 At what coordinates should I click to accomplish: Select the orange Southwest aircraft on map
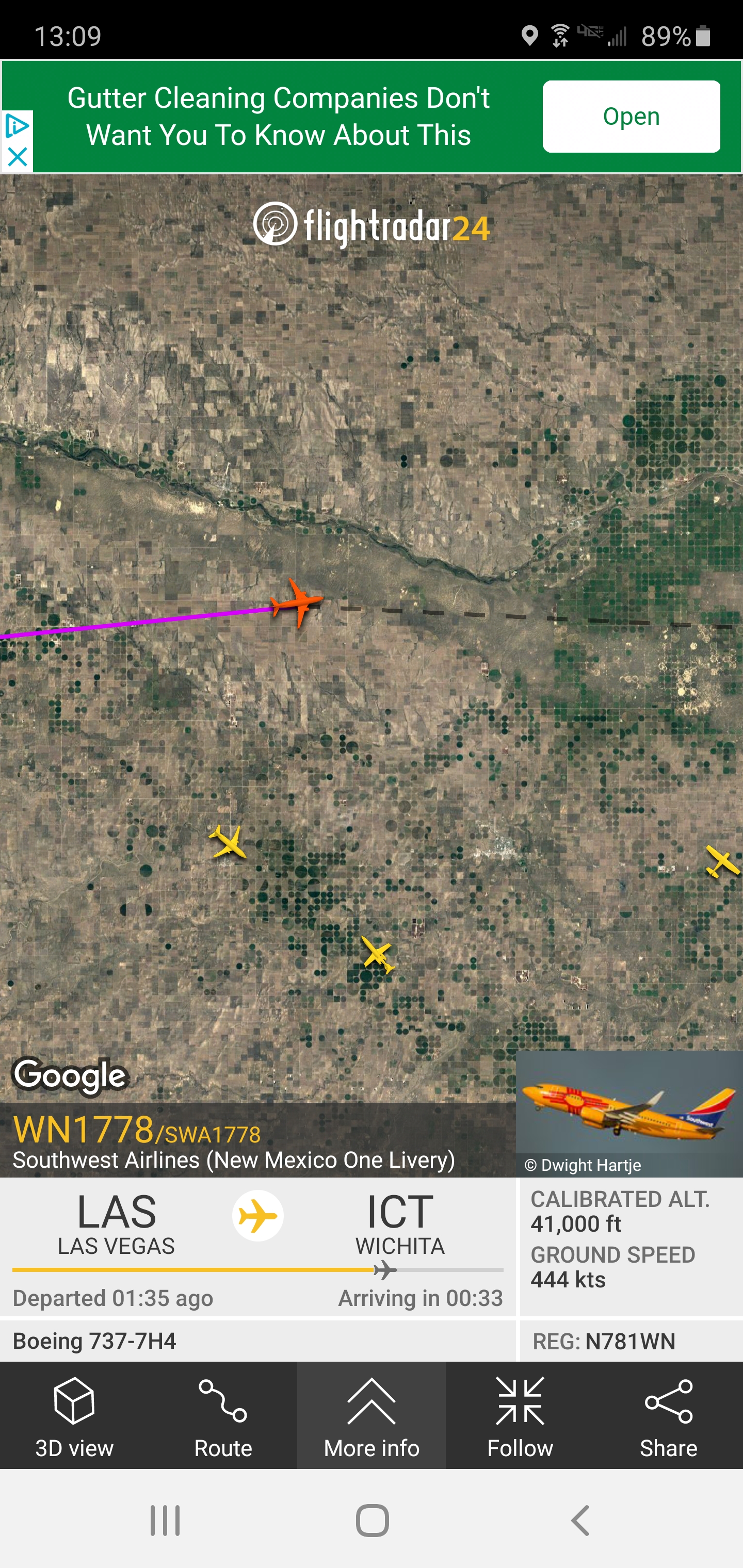(297, 602)
